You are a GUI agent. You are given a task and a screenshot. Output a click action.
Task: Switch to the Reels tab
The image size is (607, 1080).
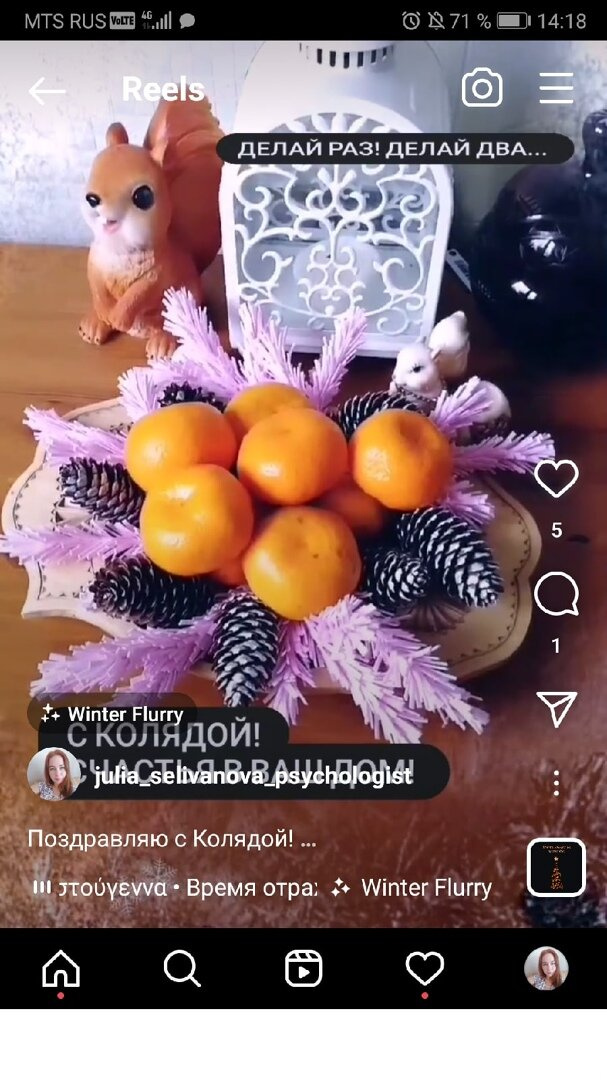click(303, 968)
